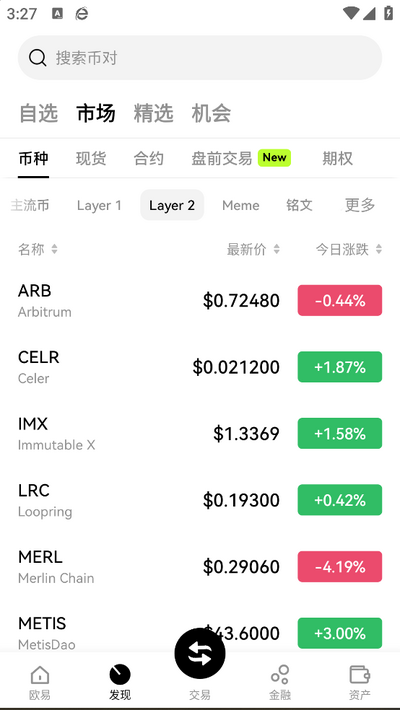Sort list by 最新价
Viewport: 400px width, 710px height.
point(253,249)
